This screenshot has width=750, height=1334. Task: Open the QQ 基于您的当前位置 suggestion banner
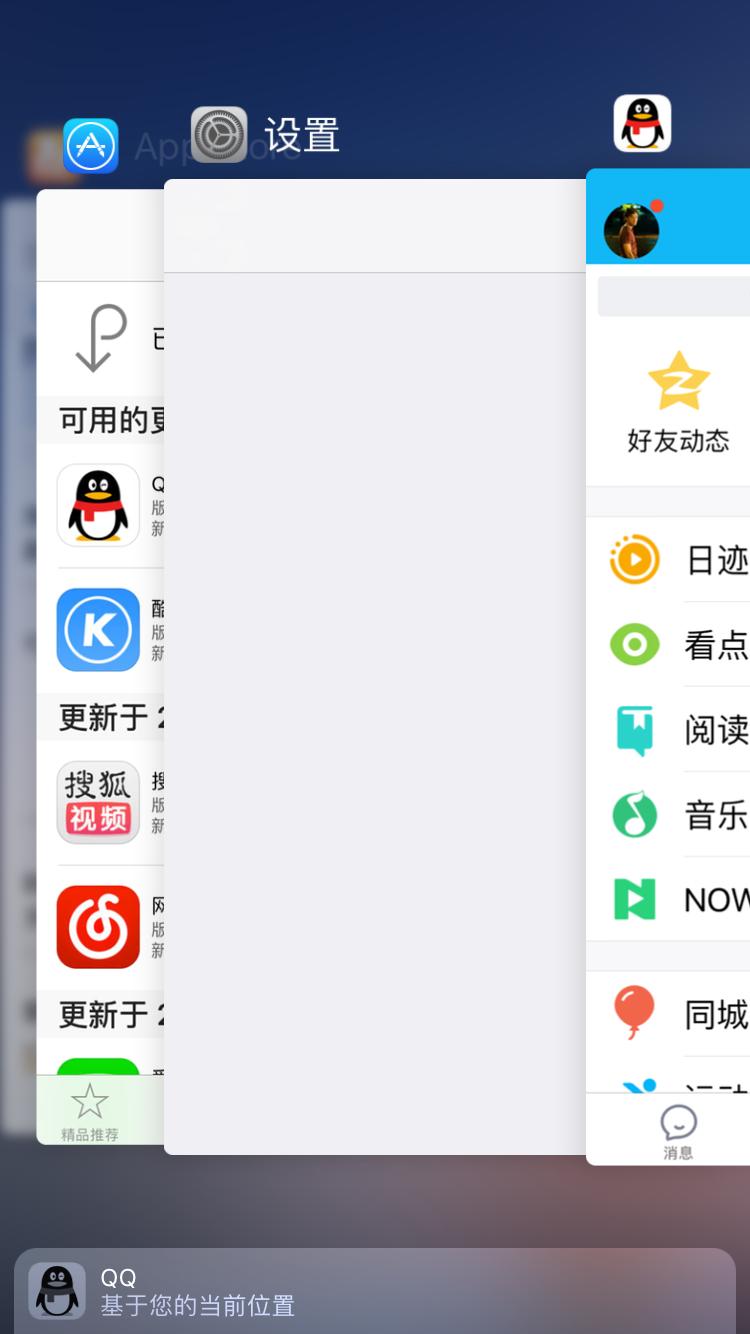click(x=374, y=1290)
